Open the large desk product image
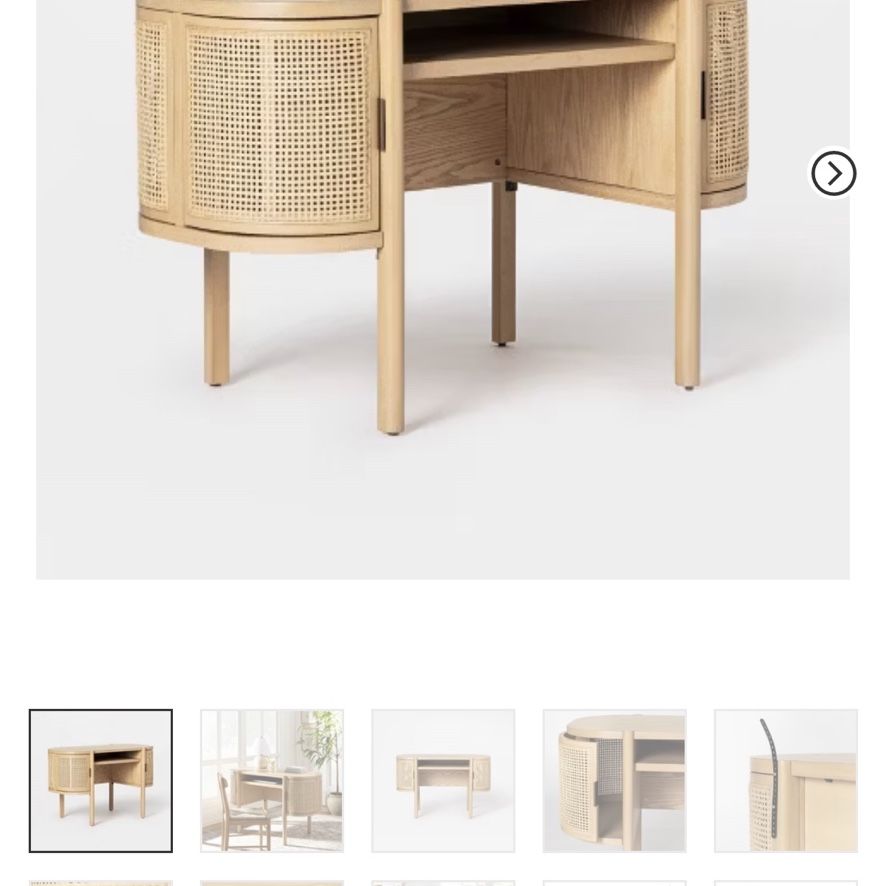 442,289
